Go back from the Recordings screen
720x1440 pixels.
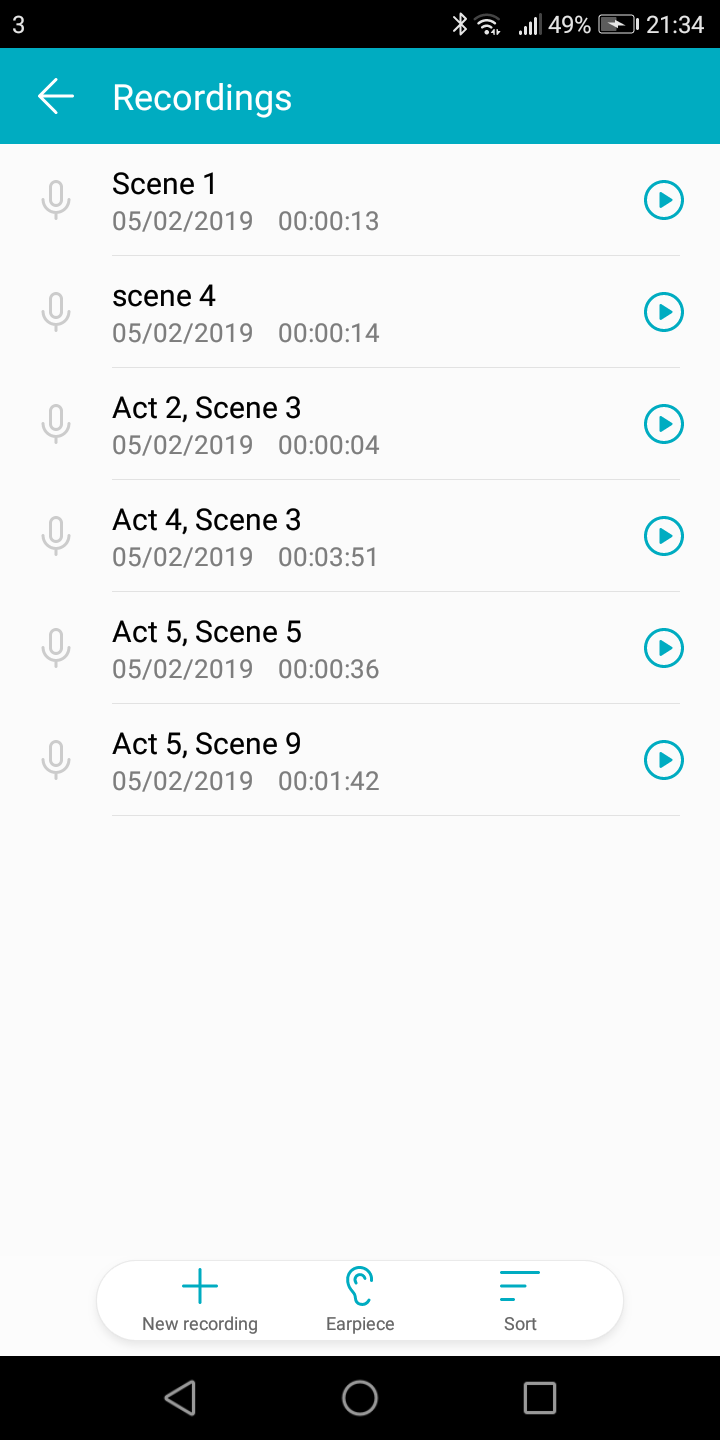click(x=56, y=96)
